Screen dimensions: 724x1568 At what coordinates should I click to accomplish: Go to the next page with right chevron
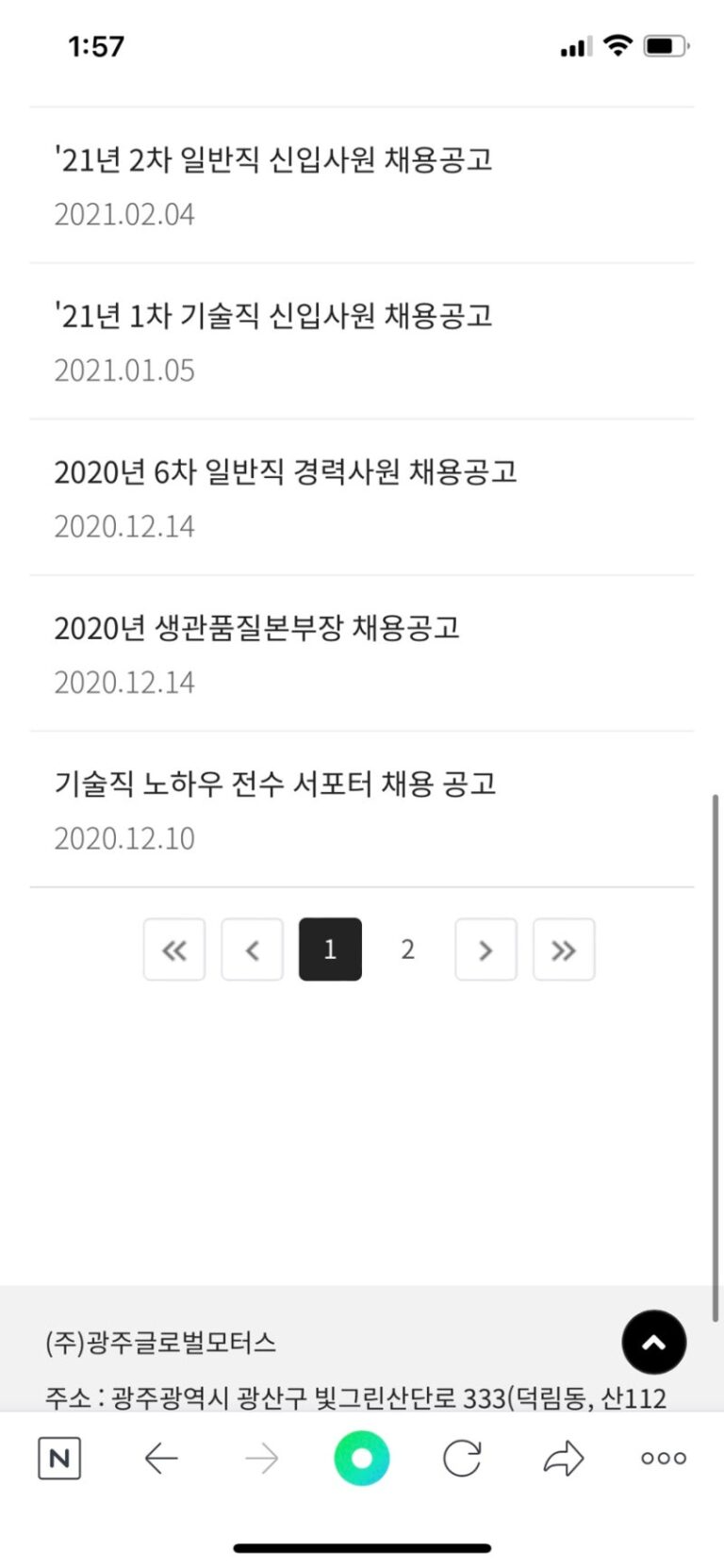click(x=485, y=949)
